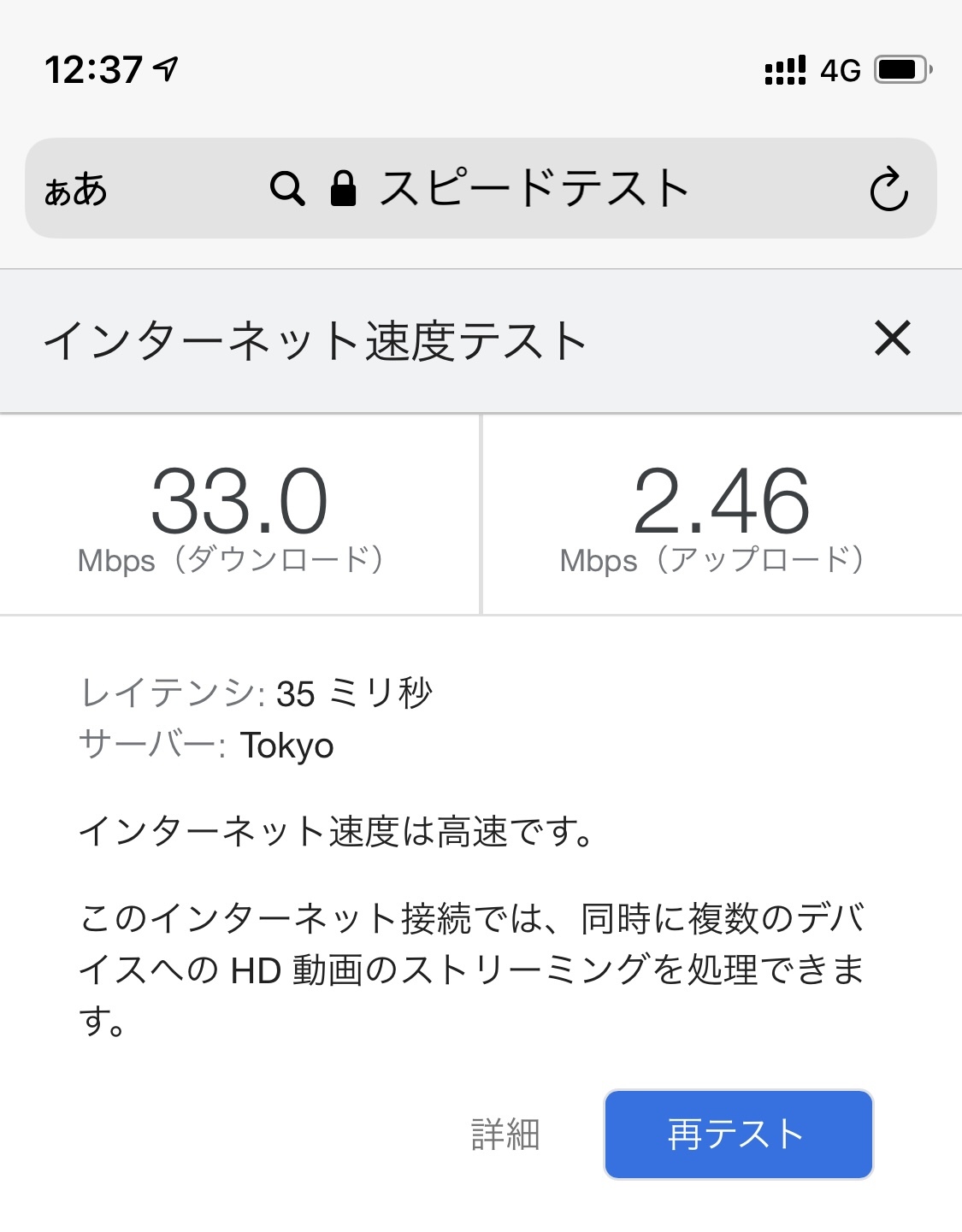The image size is (962, 1232).
Task: Reload the page with the refresh icon
Action: 888,189
